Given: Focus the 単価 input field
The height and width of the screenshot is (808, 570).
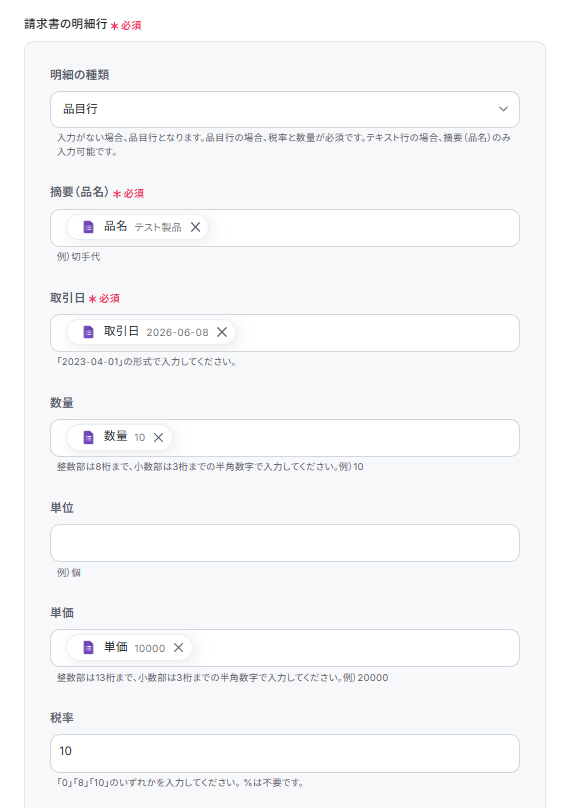Looking at the screenshot, I should click(x=284, y=648).
